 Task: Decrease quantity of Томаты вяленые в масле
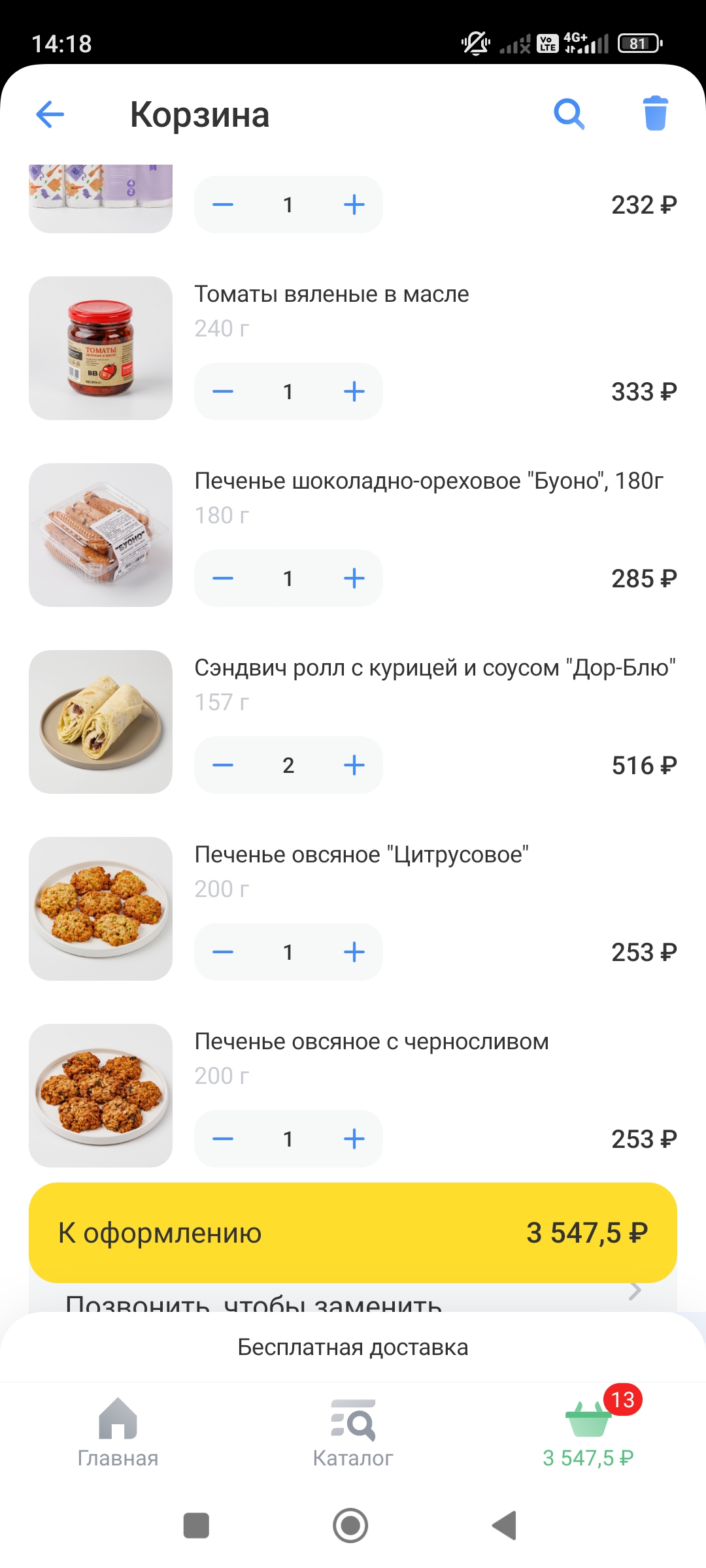point(223,391)
